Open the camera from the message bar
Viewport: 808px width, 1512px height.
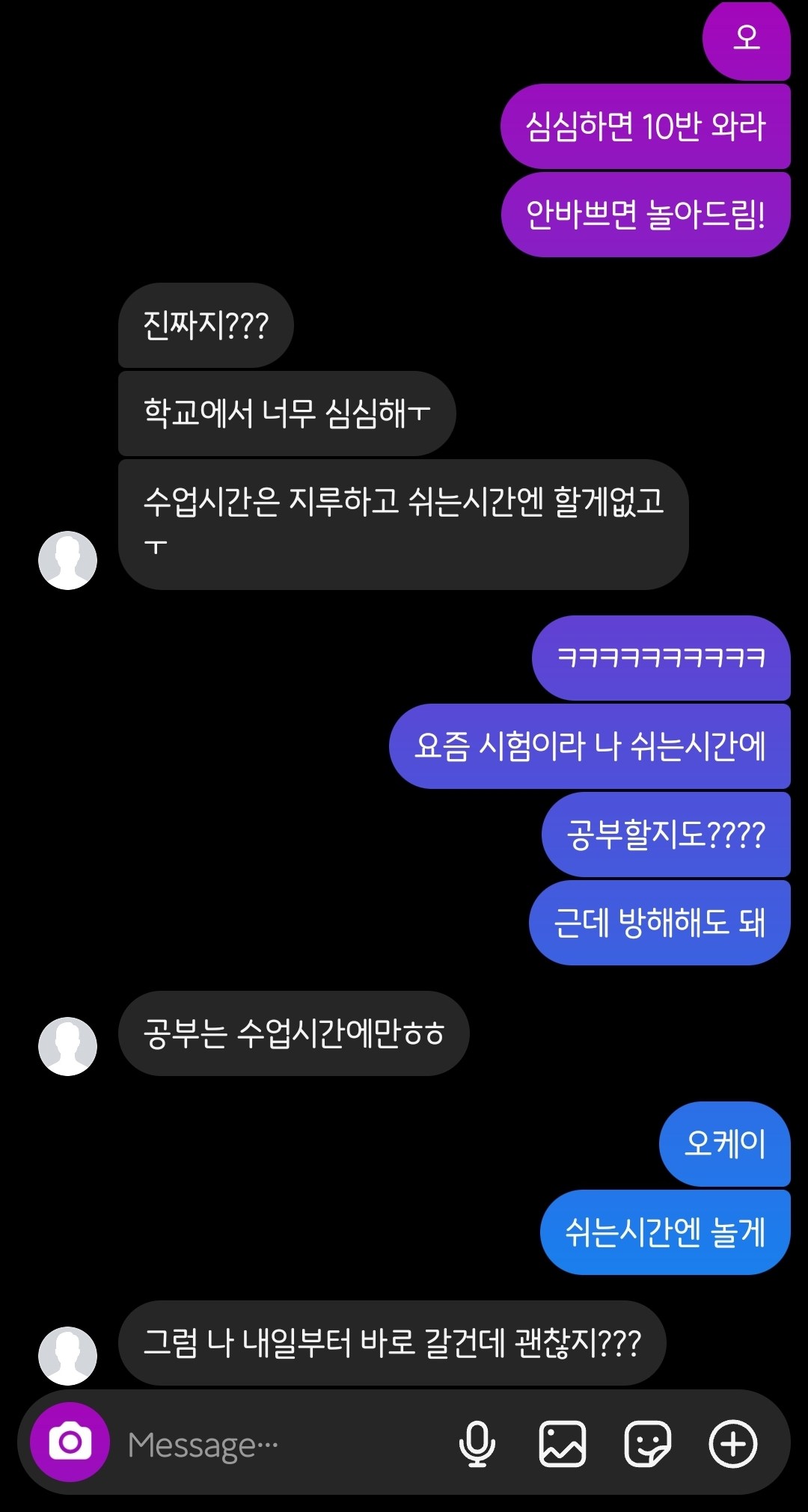70,1442
